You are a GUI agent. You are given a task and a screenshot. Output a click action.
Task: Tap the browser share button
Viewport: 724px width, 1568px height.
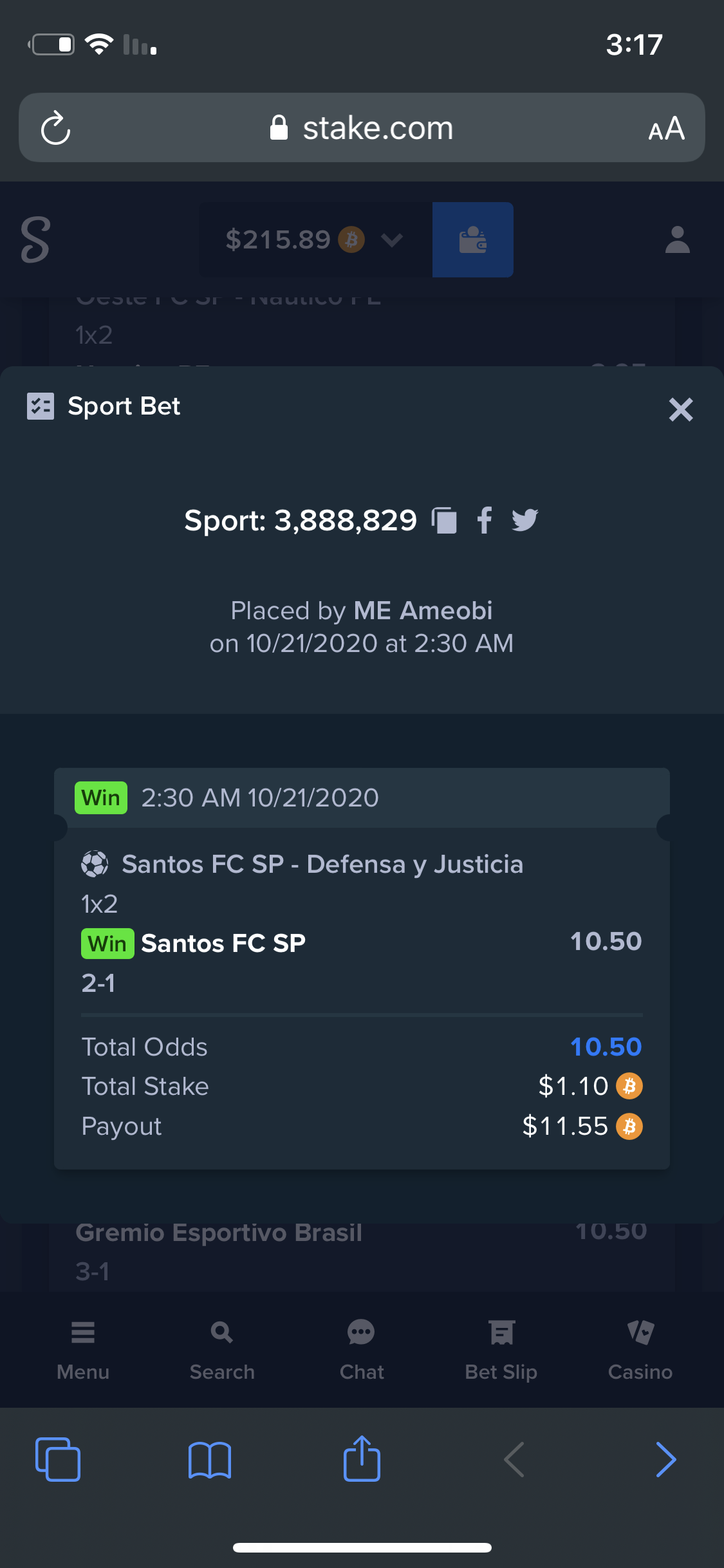click(x=362, y=1458)
